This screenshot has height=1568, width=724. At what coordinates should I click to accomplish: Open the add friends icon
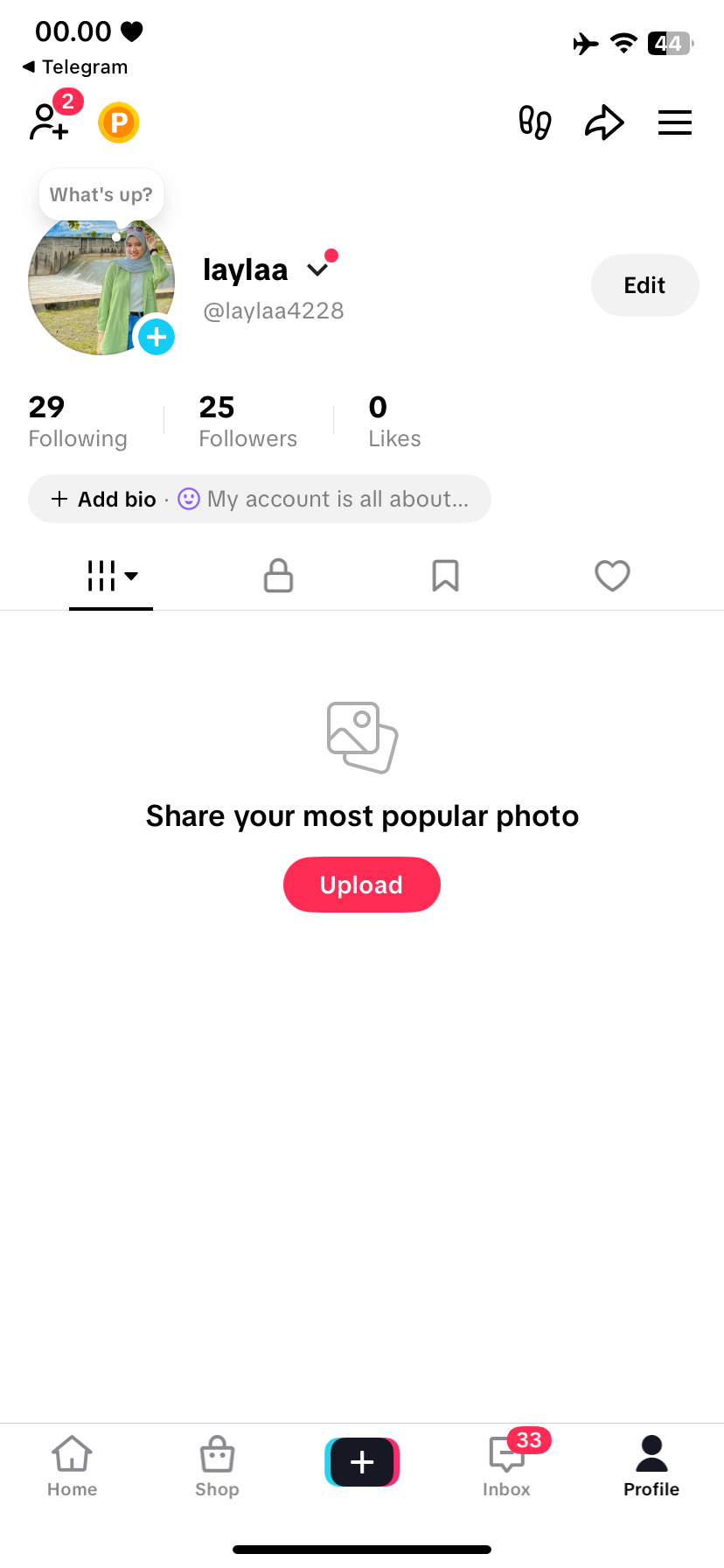(x=49, y=122)
